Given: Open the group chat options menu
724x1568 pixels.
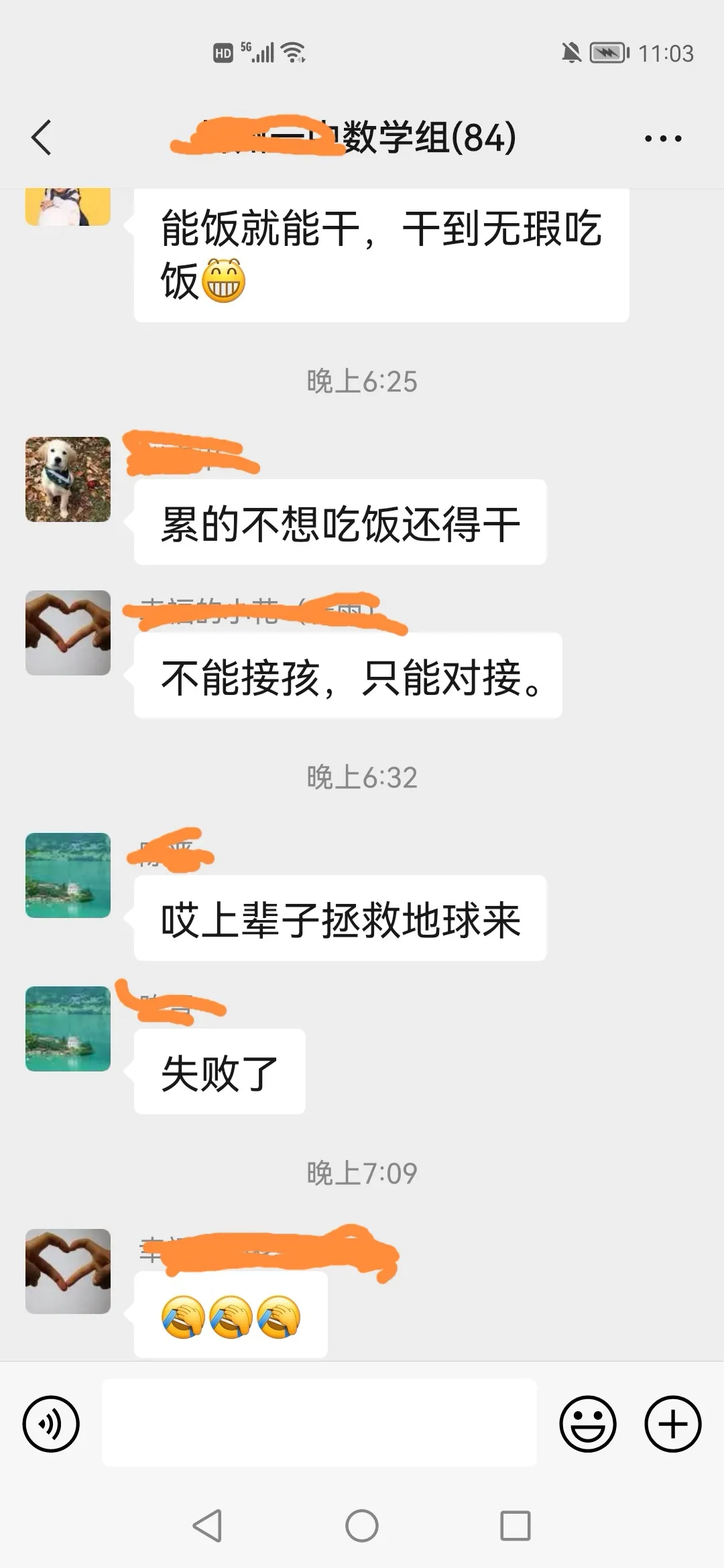Looking at the screenshot, I should pyautogui.click(x=662, y=139).
